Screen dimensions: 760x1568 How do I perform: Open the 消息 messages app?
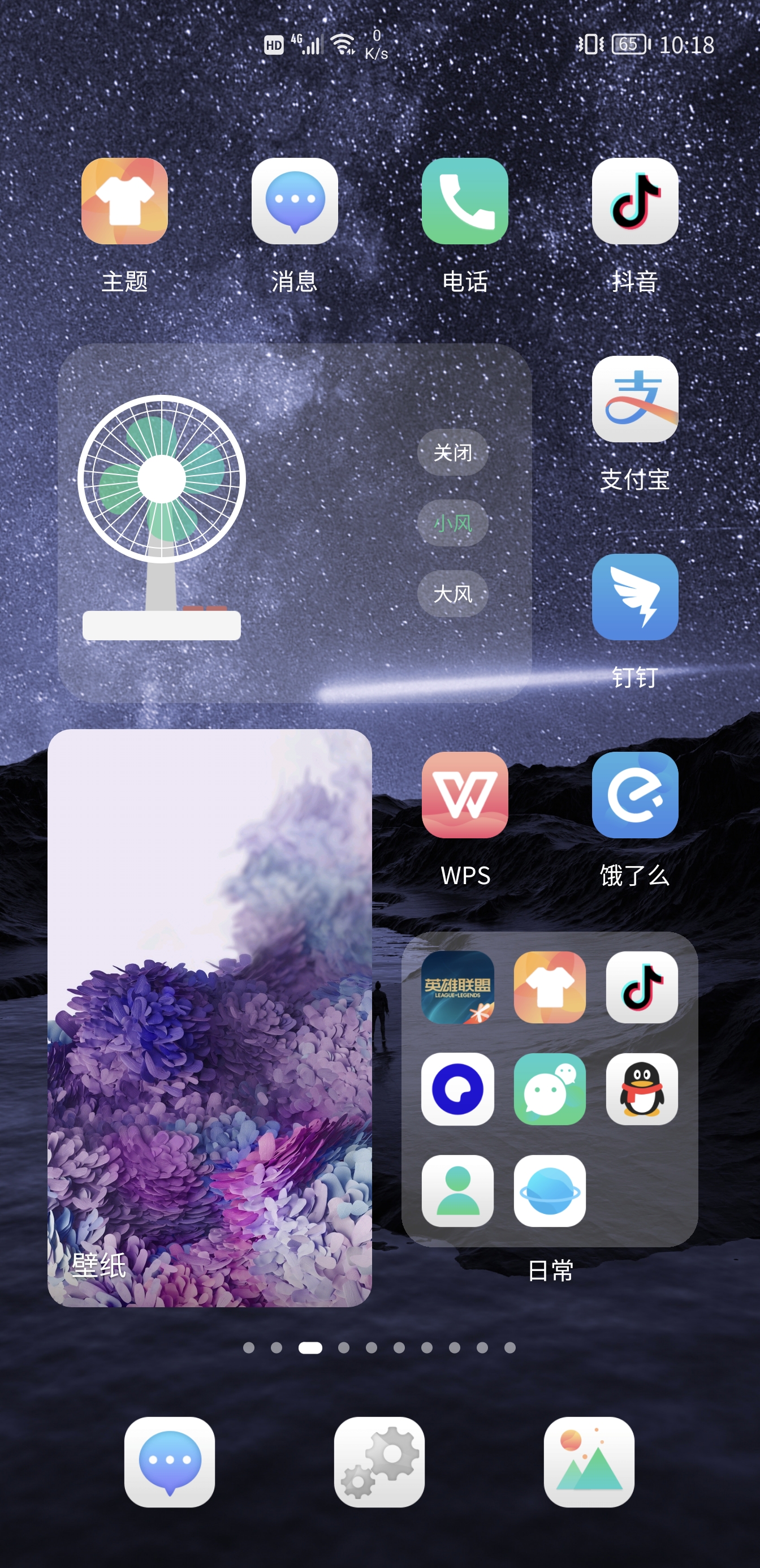[295, 201]
